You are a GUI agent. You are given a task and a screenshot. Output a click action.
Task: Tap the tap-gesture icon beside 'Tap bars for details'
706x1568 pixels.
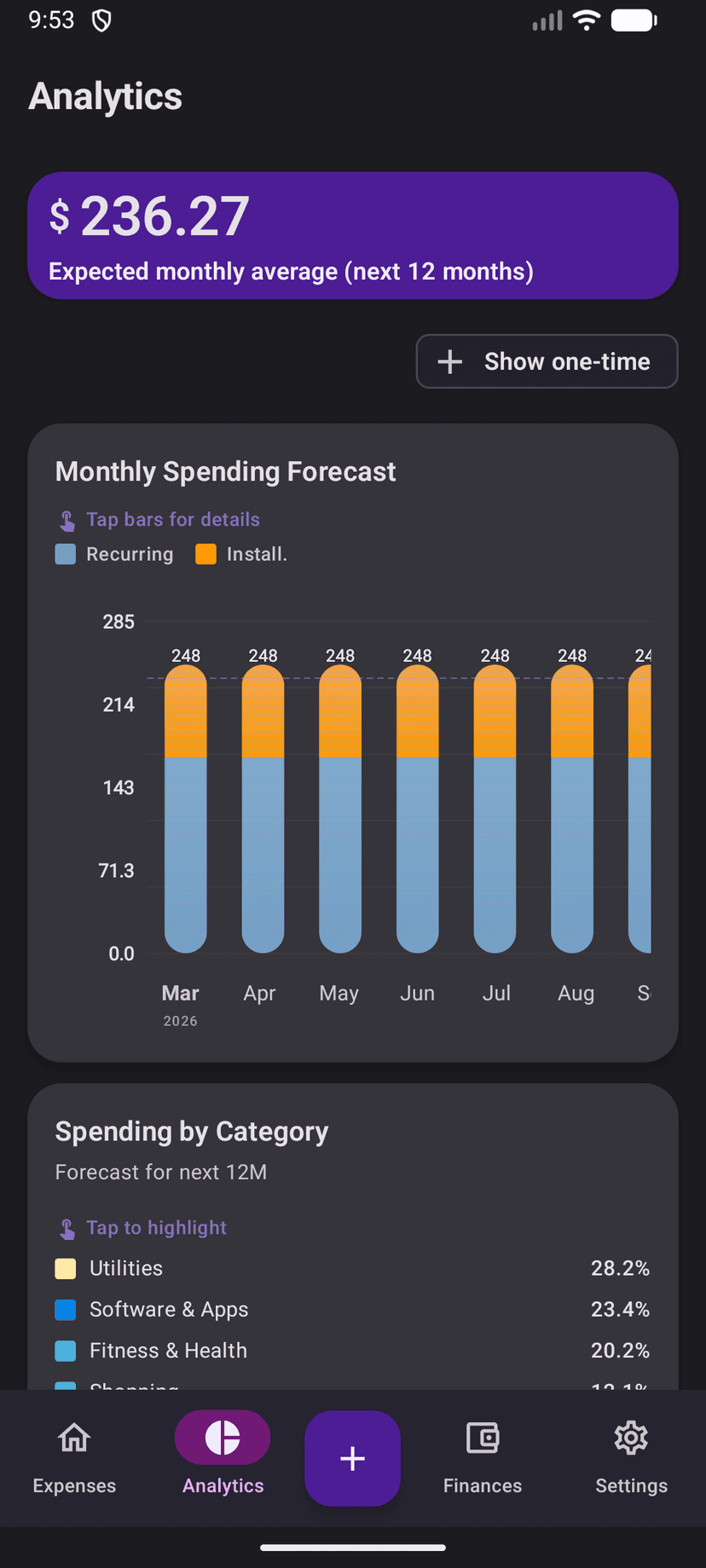click(x=66, y=519)
